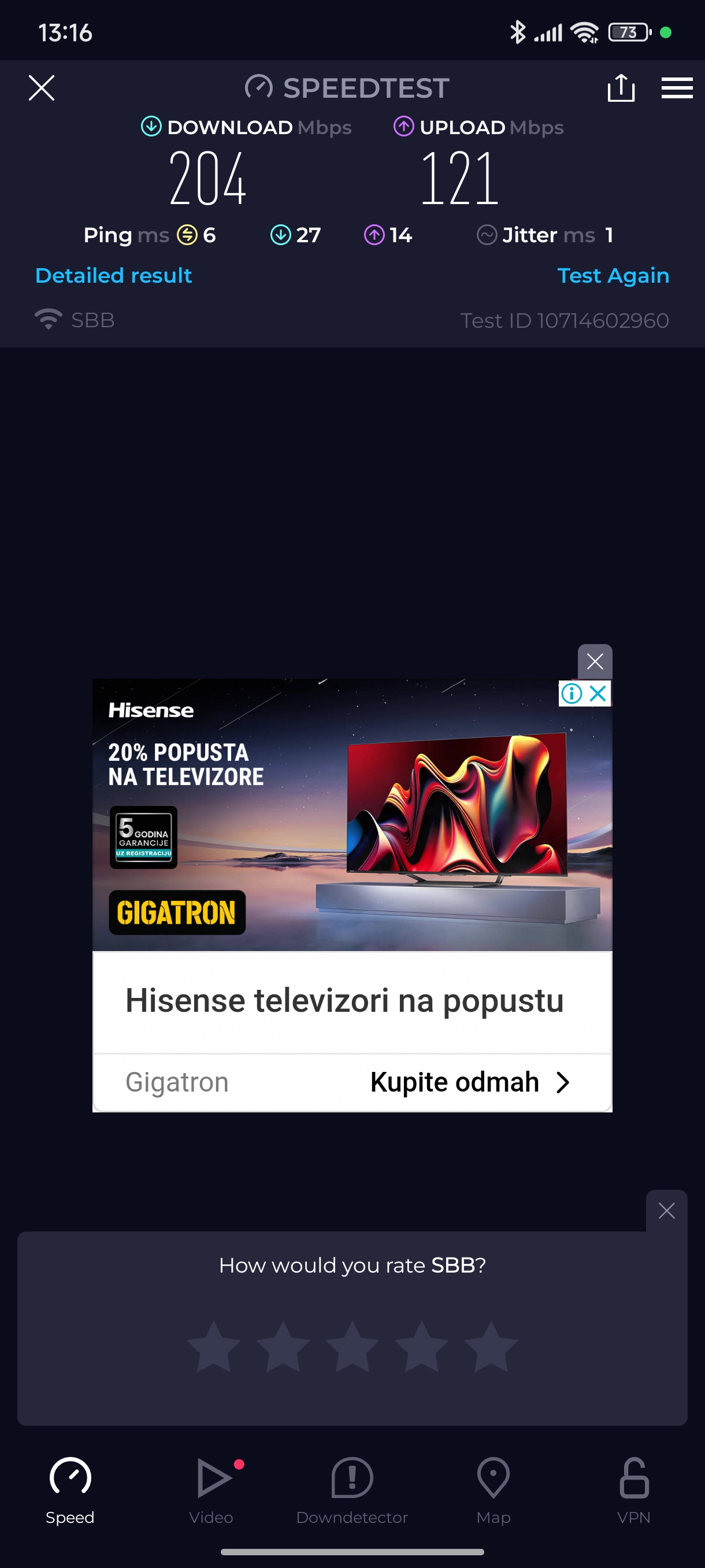Share the speed test result

pyautogui.click(x=621, y=88)
